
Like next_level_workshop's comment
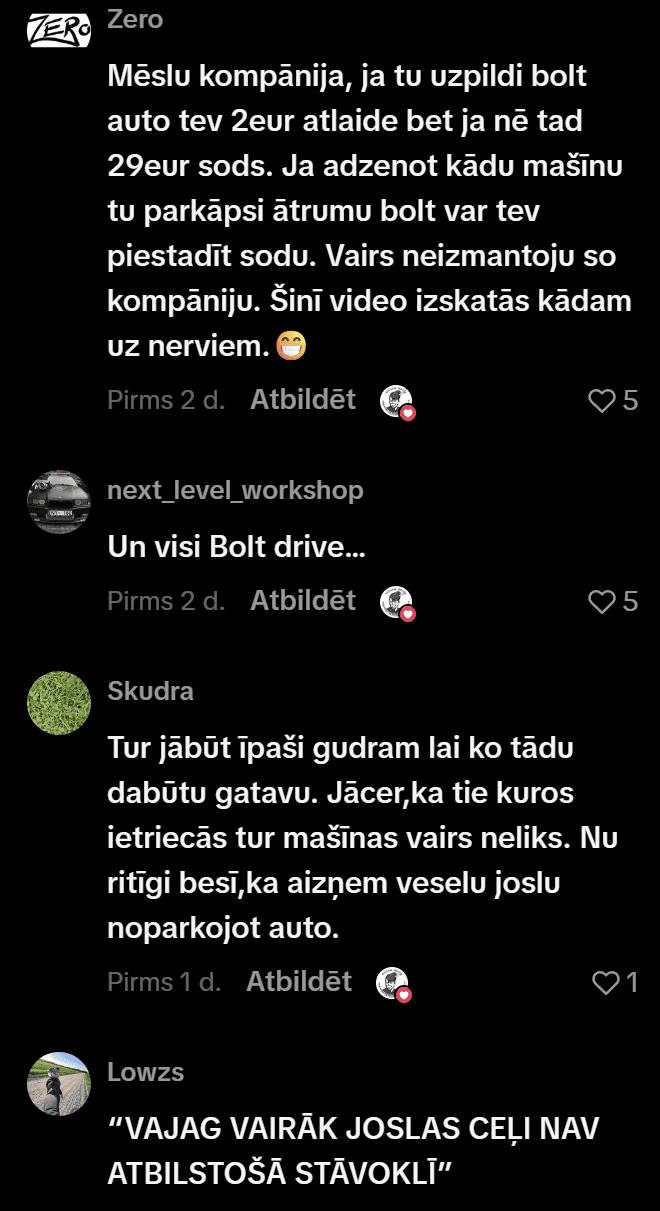(x=601, y=601)
